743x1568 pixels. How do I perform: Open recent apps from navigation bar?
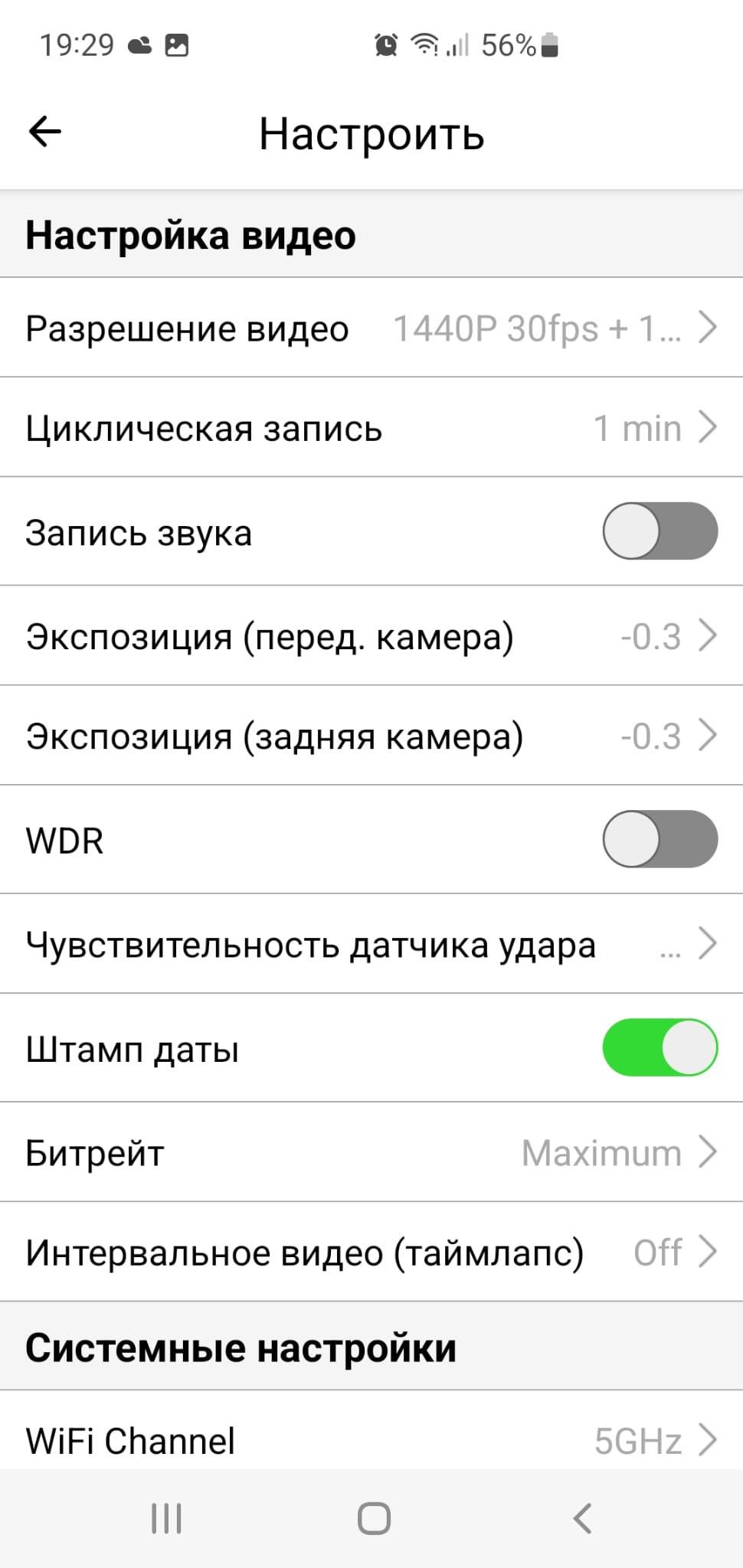(166, 1518)
